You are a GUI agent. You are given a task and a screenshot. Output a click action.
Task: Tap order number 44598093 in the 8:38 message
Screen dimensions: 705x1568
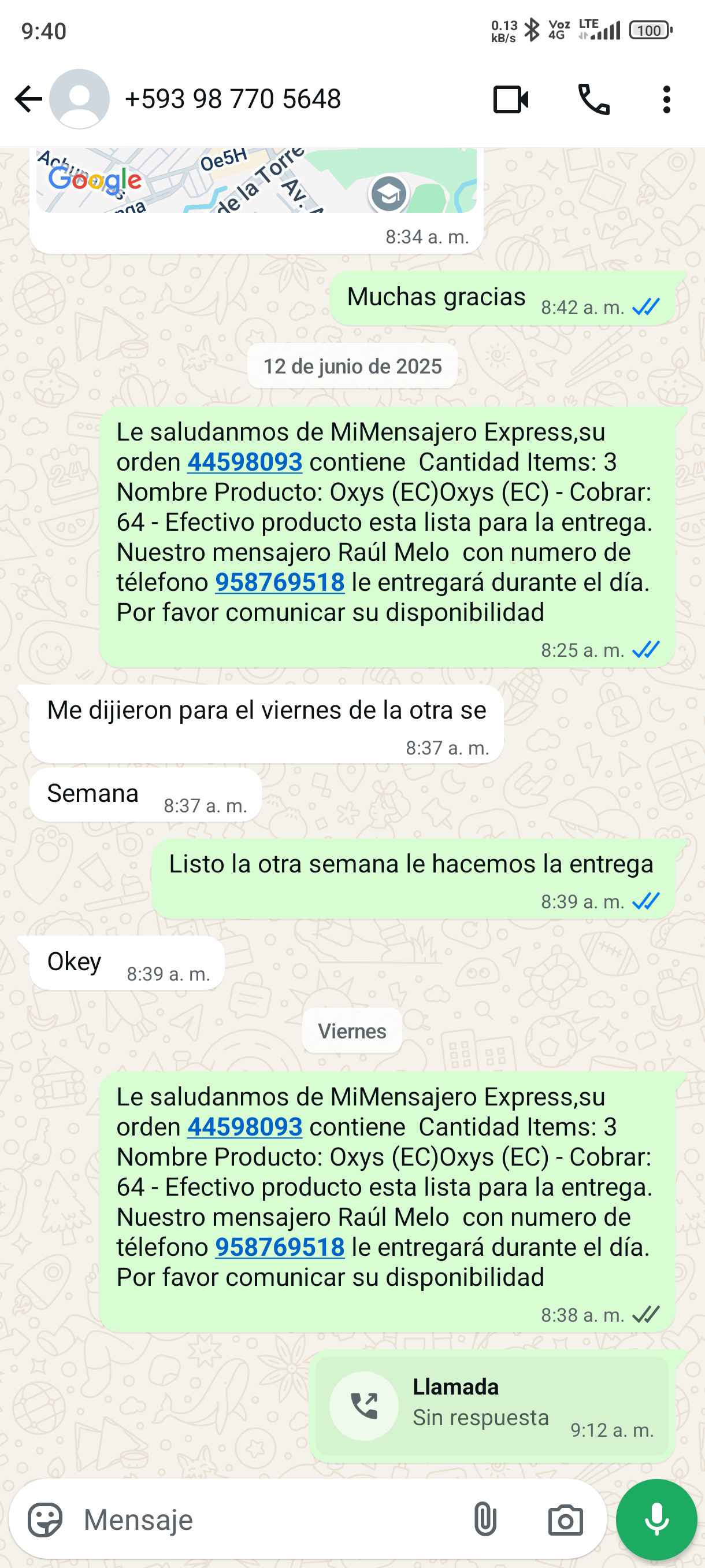(x=244, y=1127)
